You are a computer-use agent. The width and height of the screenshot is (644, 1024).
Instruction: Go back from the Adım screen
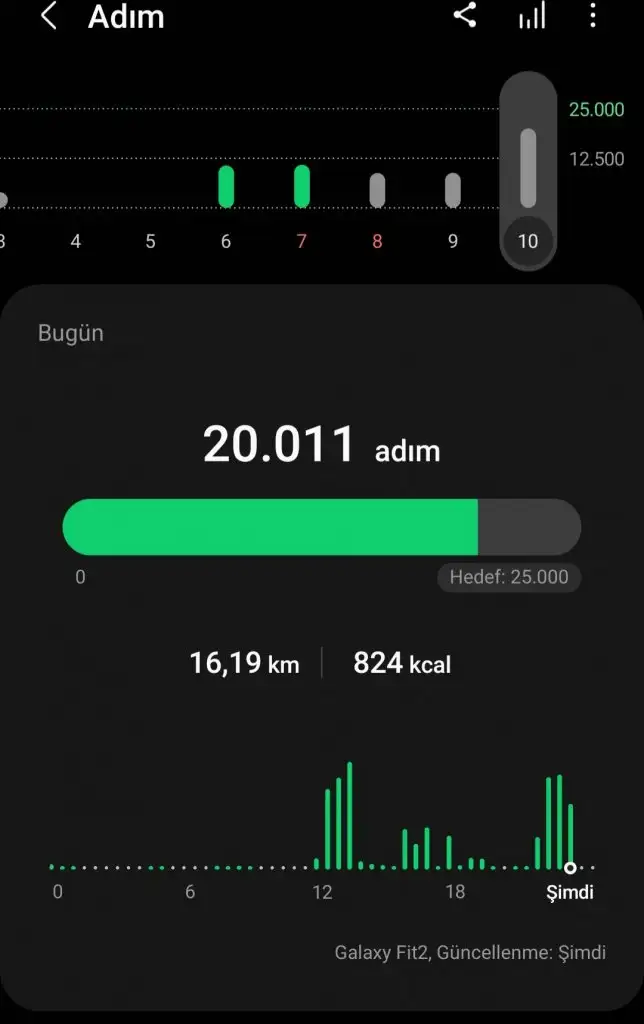tap(48, 17)
